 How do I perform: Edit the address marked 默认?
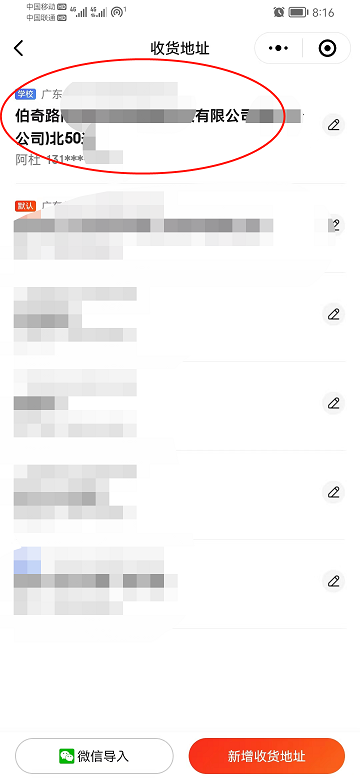tap(333, 225)
